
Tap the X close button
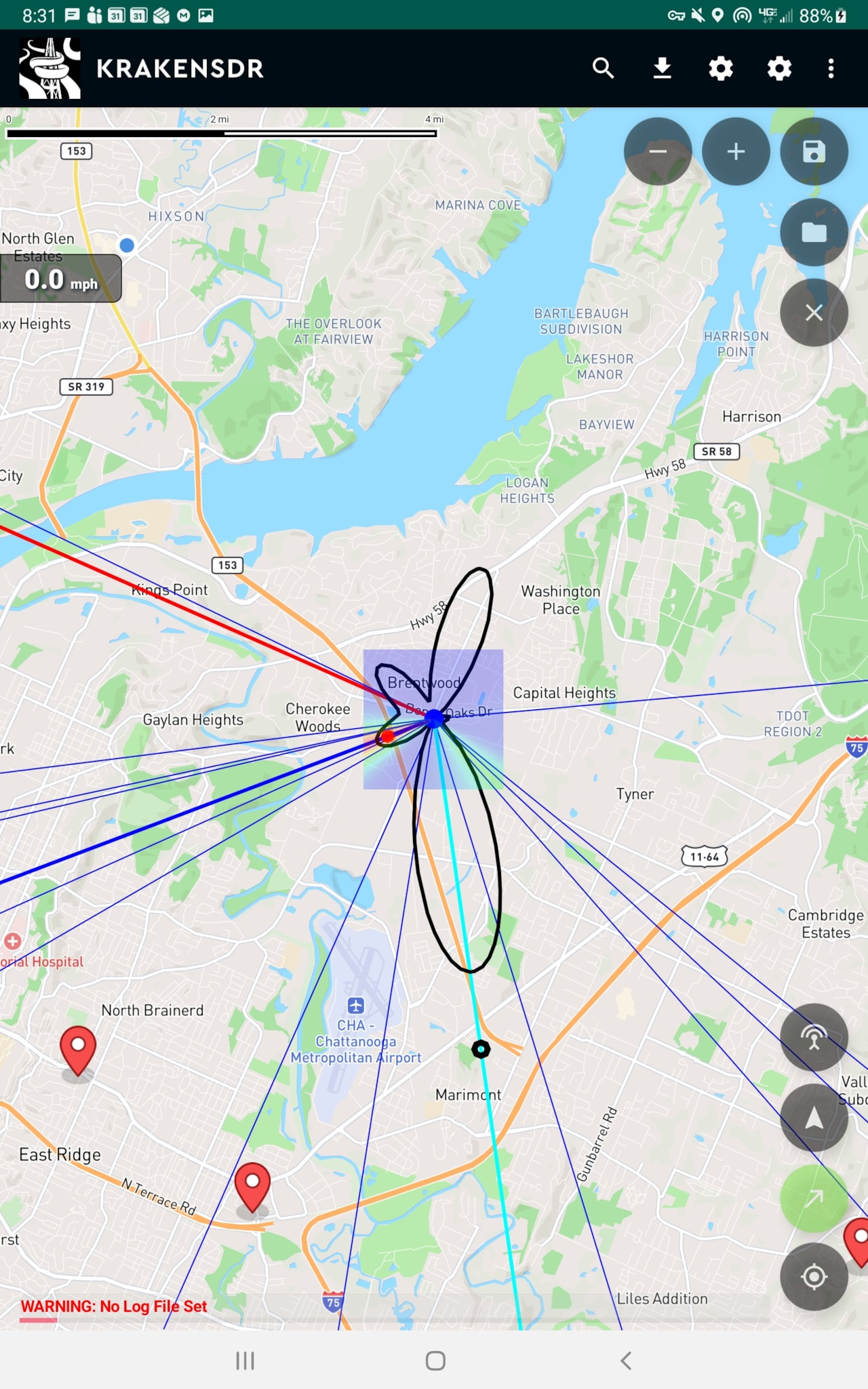click(814, 313)
